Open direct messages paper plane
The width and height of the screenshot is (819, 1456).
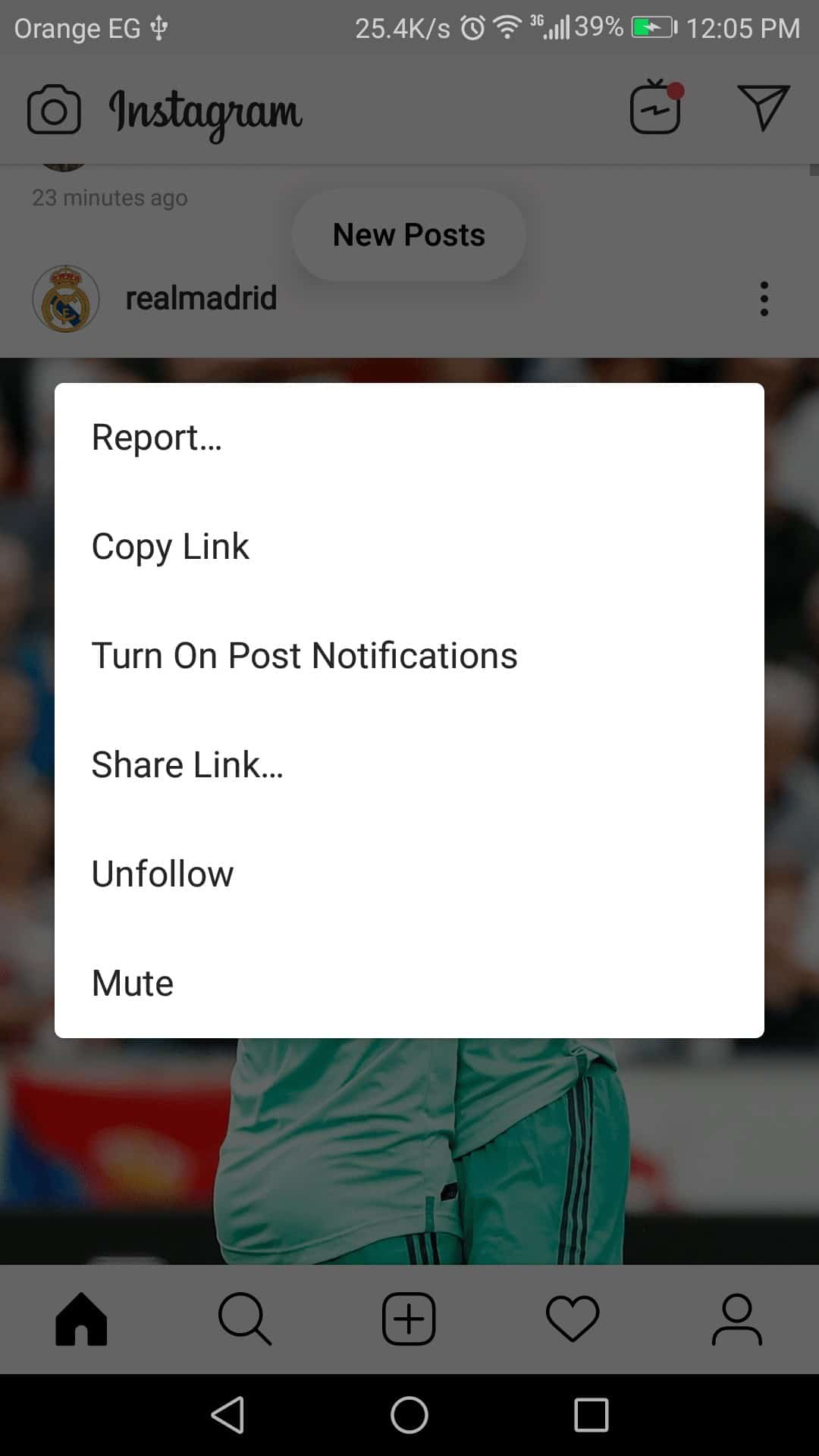click(763, 108)
